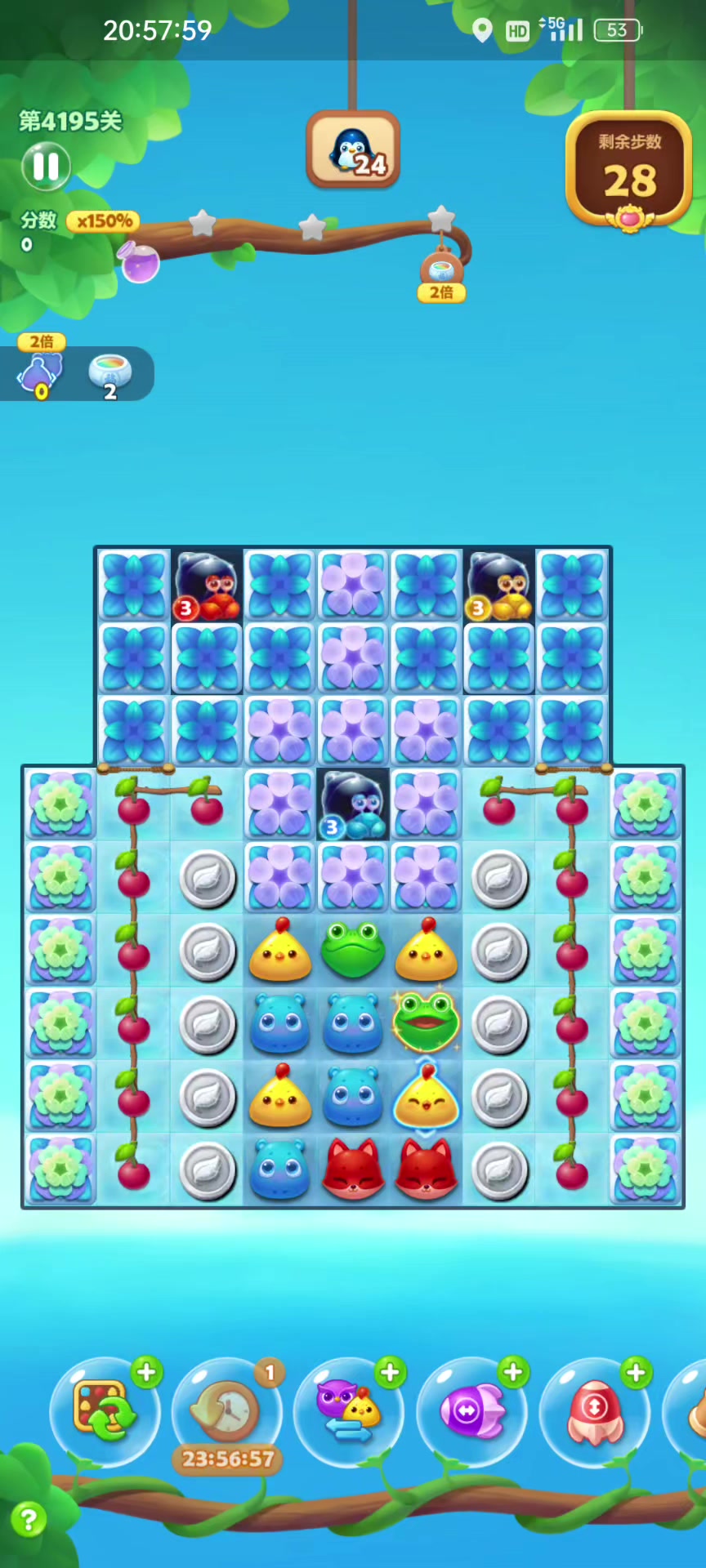Tap the rainbow bowl item with count 2
Viewport: 706px width, 1568px height.
(109, 373)
